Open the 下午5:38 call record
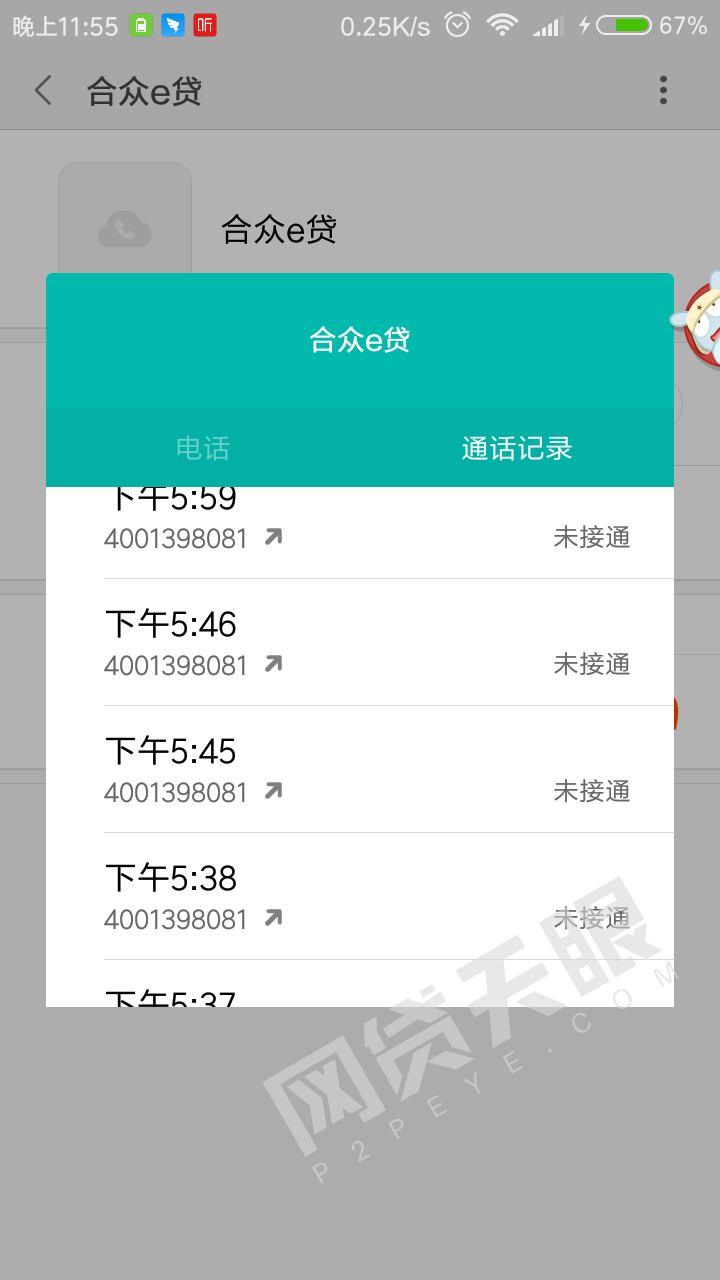 pyautogui.click(x=389, y=896)
